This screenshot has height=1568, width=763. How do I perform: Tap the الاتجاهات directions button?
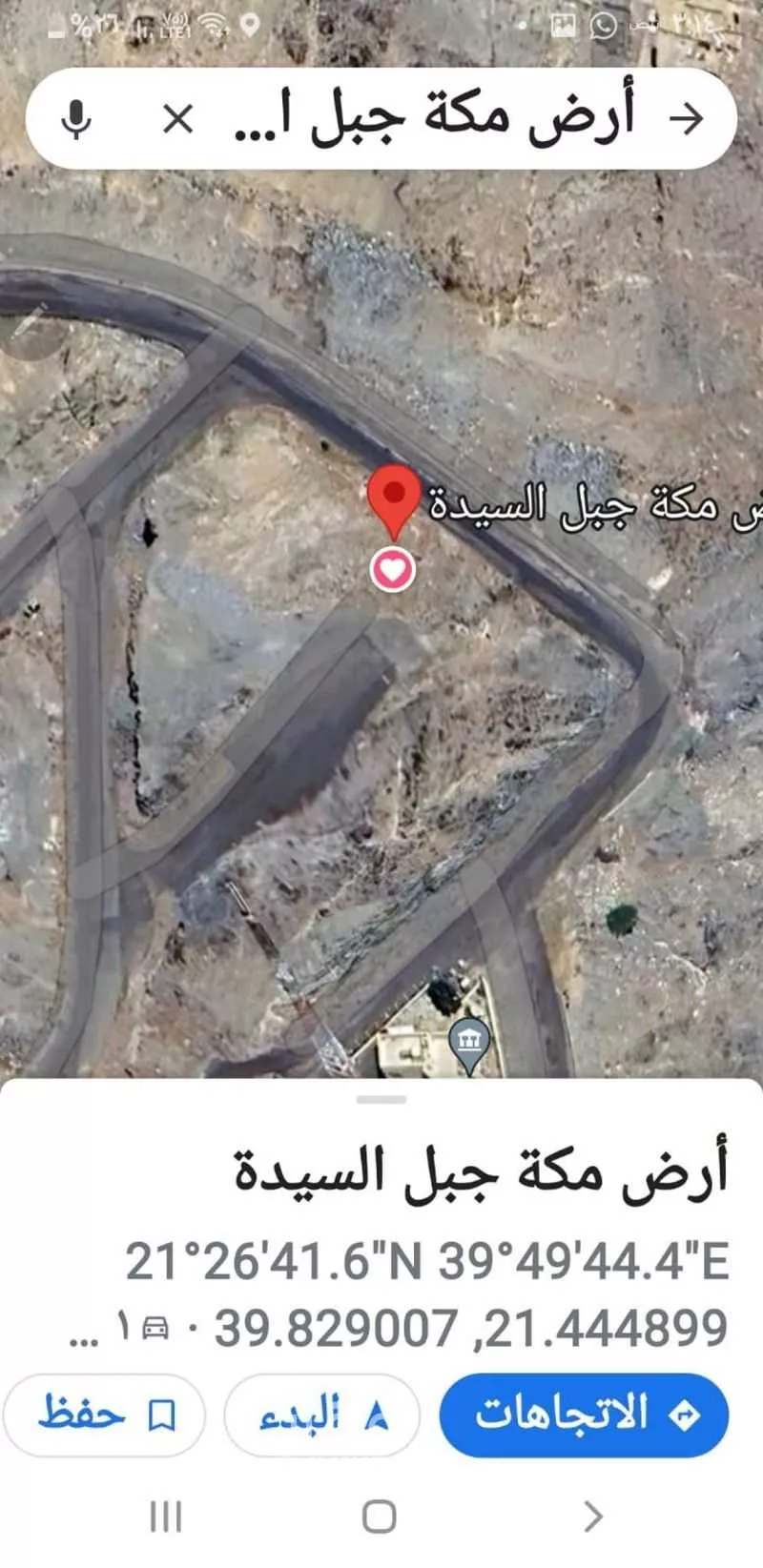(x=584, y=1415)
